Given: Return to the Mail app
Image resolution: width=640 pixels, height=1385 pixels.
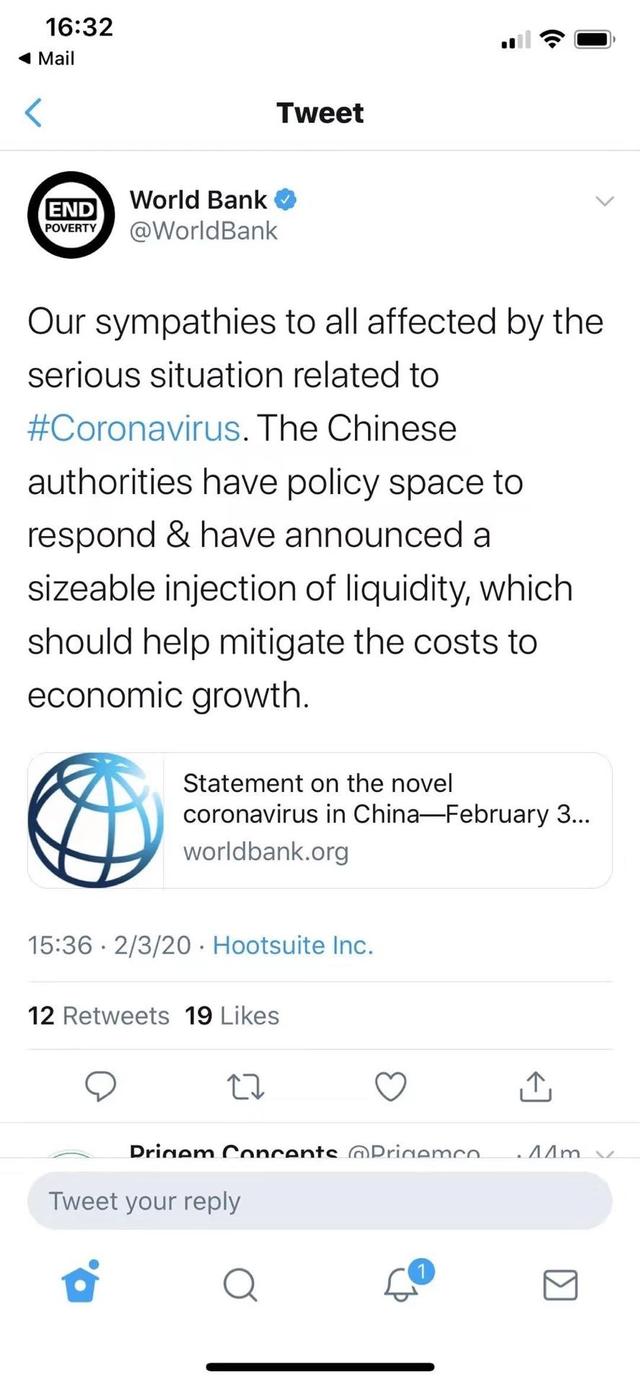Looking at the screenshot, I should click(47, 58).
